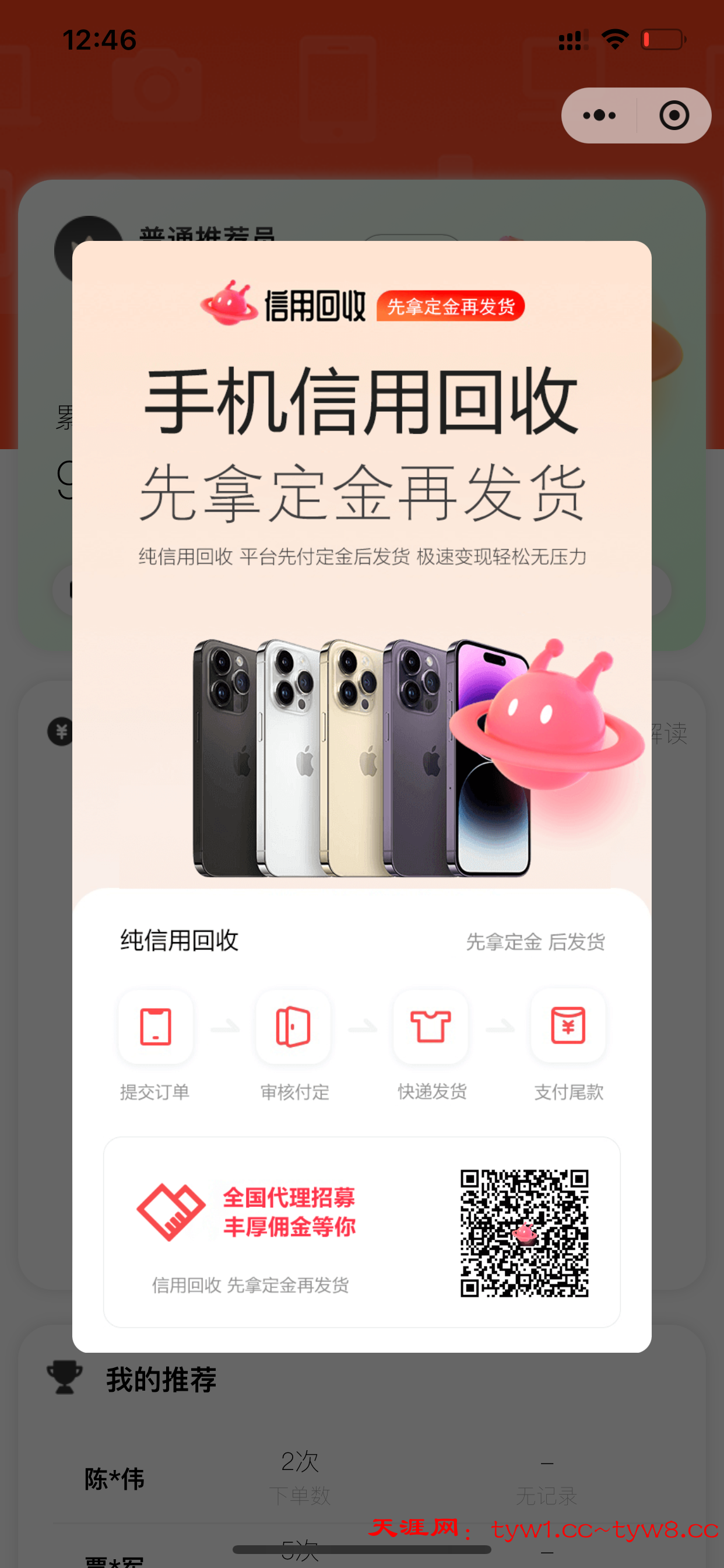Open the mini program more-options menu
724x1568 pixels.
[599, 116]
